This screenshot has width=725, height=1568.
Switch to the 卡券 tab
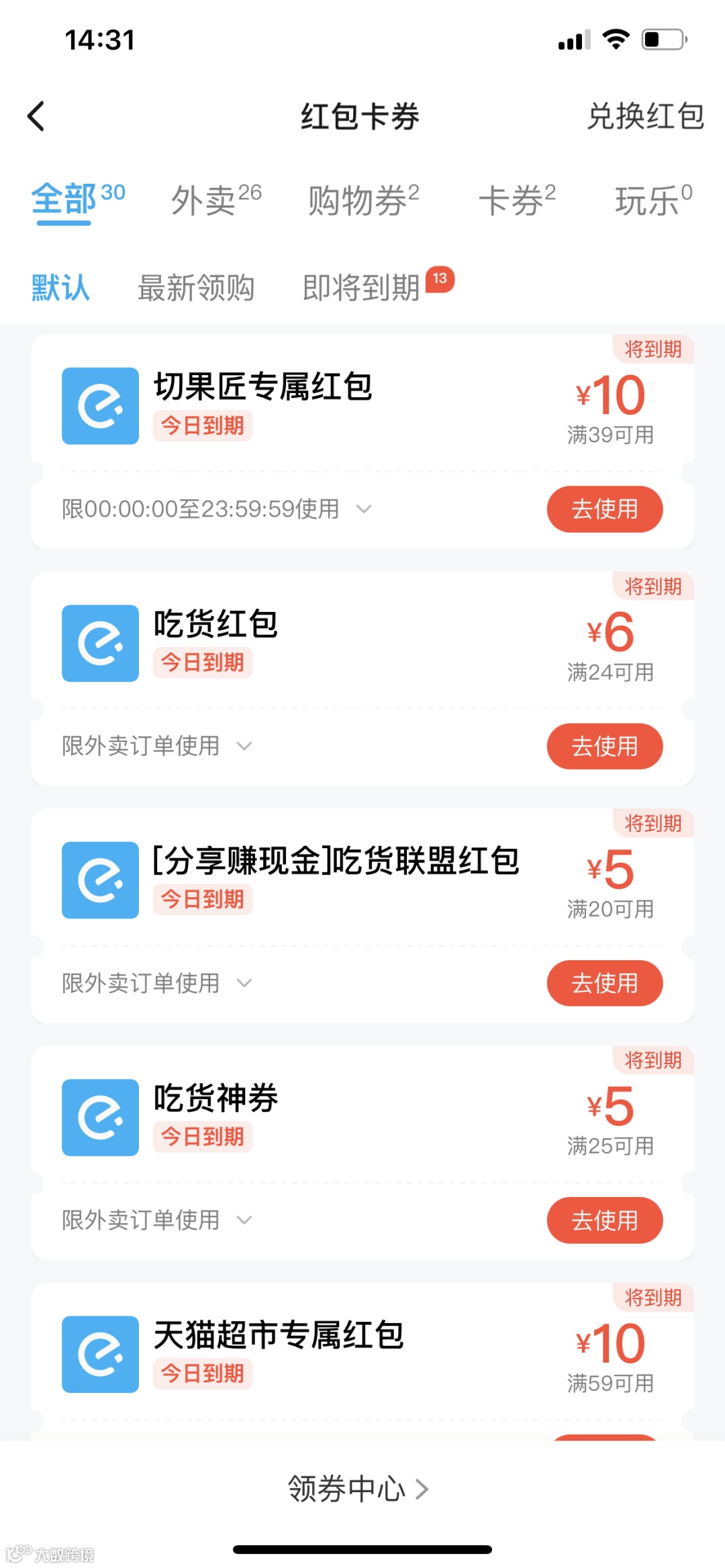[516, 200]
